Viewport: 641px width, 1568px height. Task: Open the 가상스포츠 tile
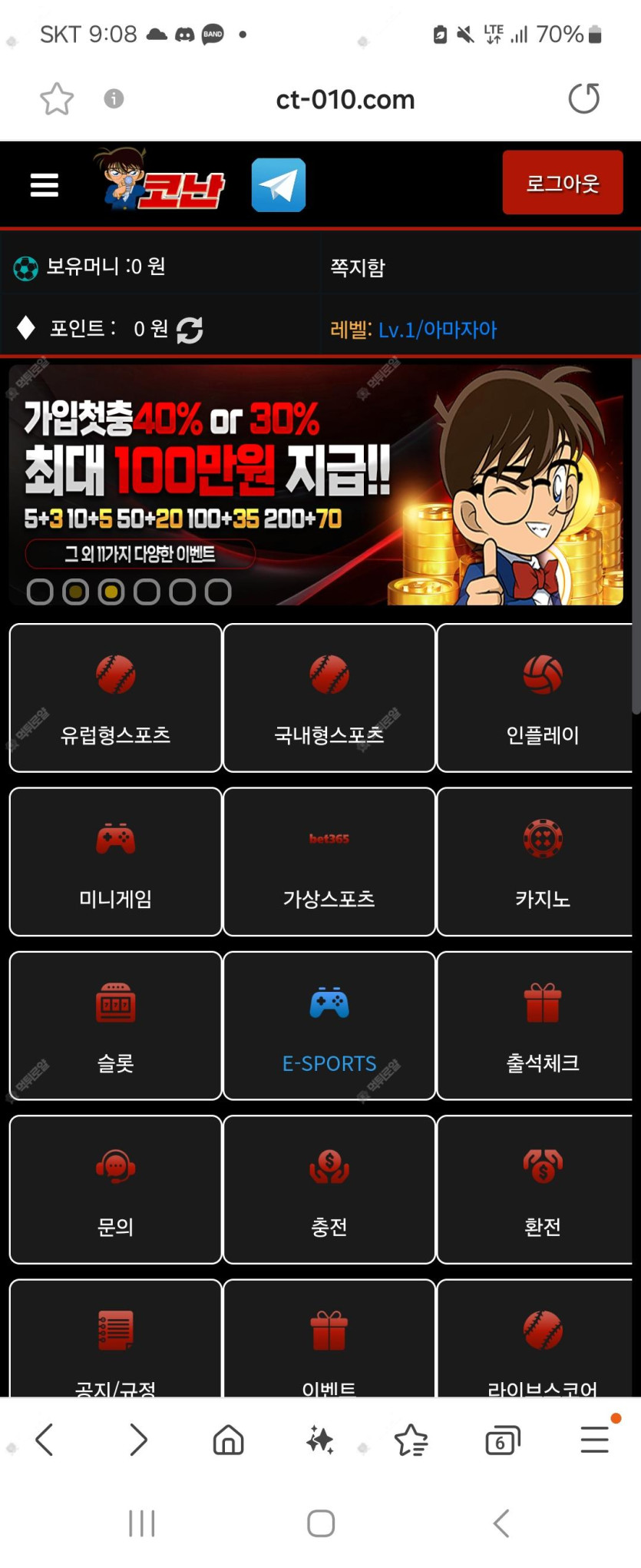[x=329, y=861]
